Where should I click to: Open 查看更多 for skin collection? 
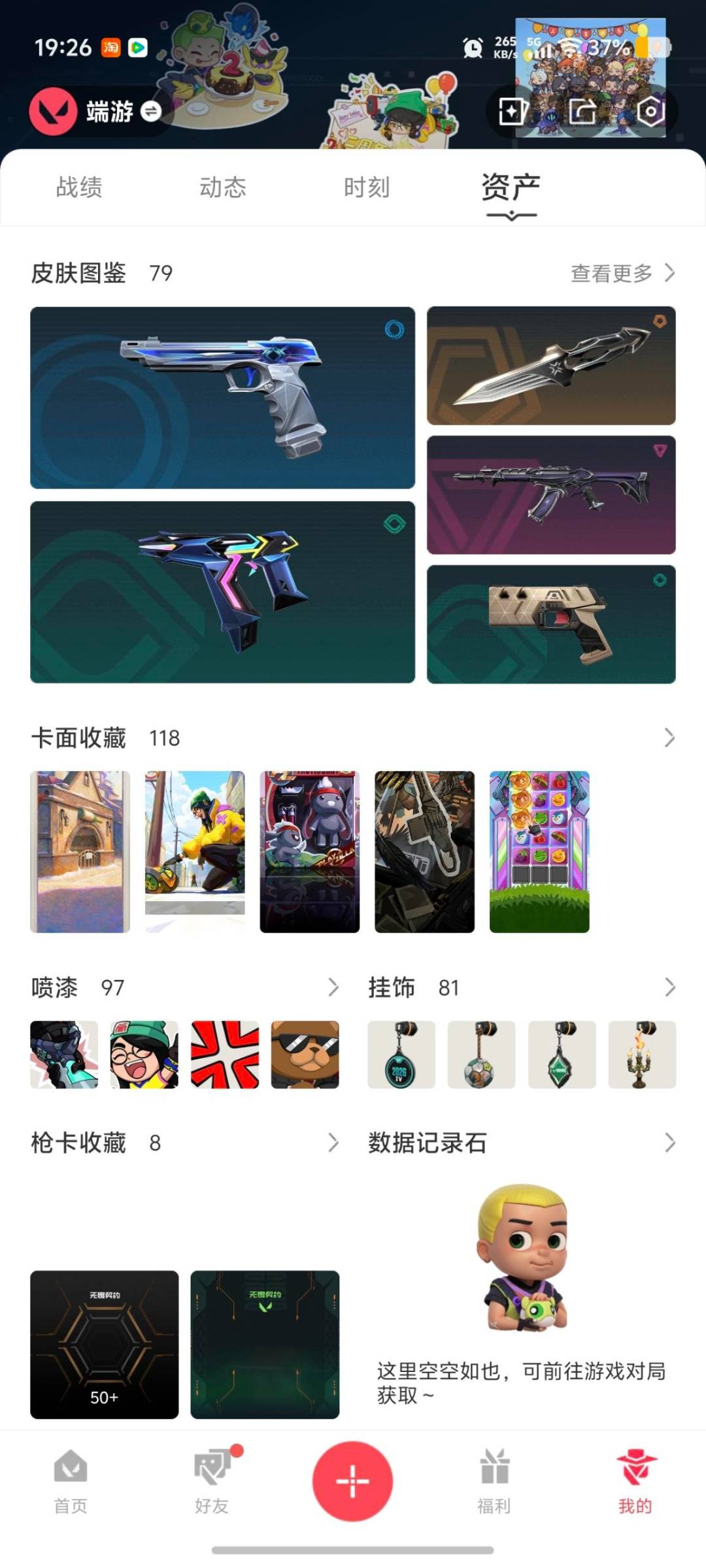tap(623, 273)
